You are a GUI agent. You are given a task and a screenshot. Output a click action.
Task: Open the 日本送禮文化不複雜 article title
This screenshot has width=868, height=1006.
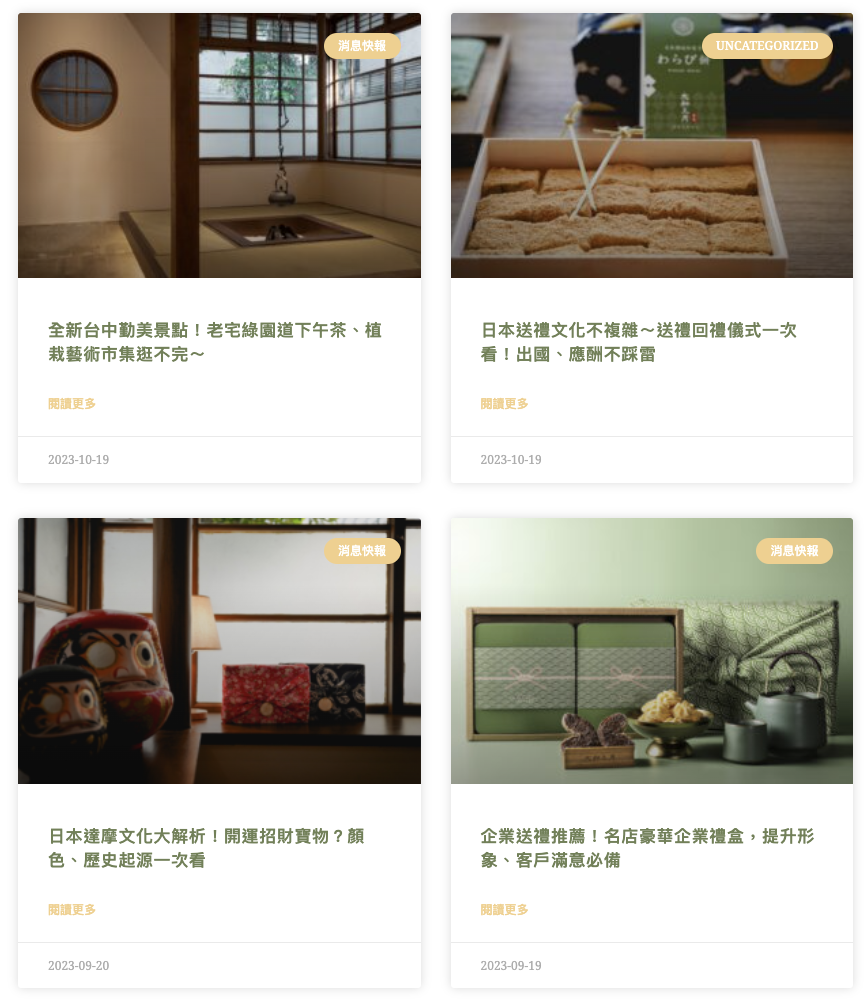click(638, 342)
